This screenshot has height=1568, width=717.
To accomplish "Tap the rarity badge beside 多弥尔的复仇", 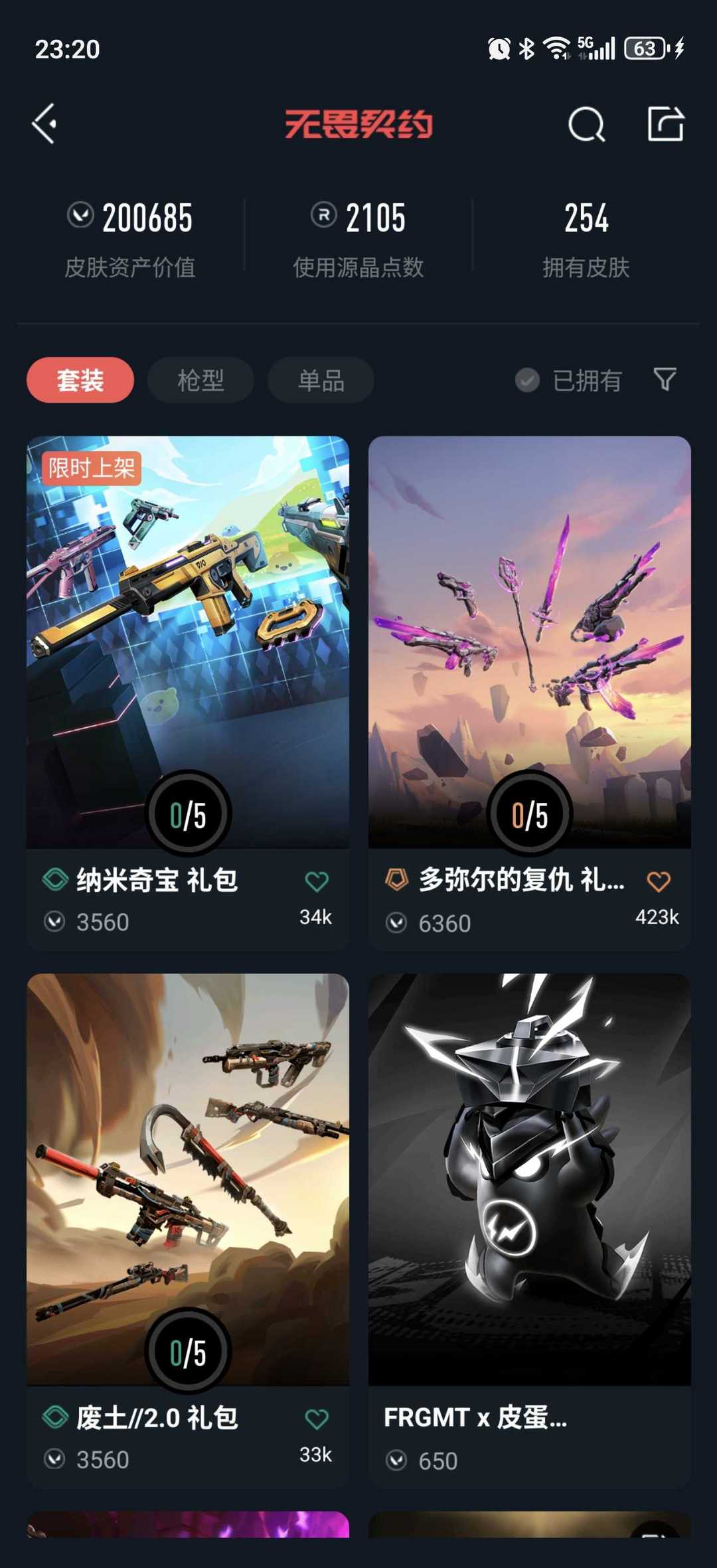I will click(394, 881).
